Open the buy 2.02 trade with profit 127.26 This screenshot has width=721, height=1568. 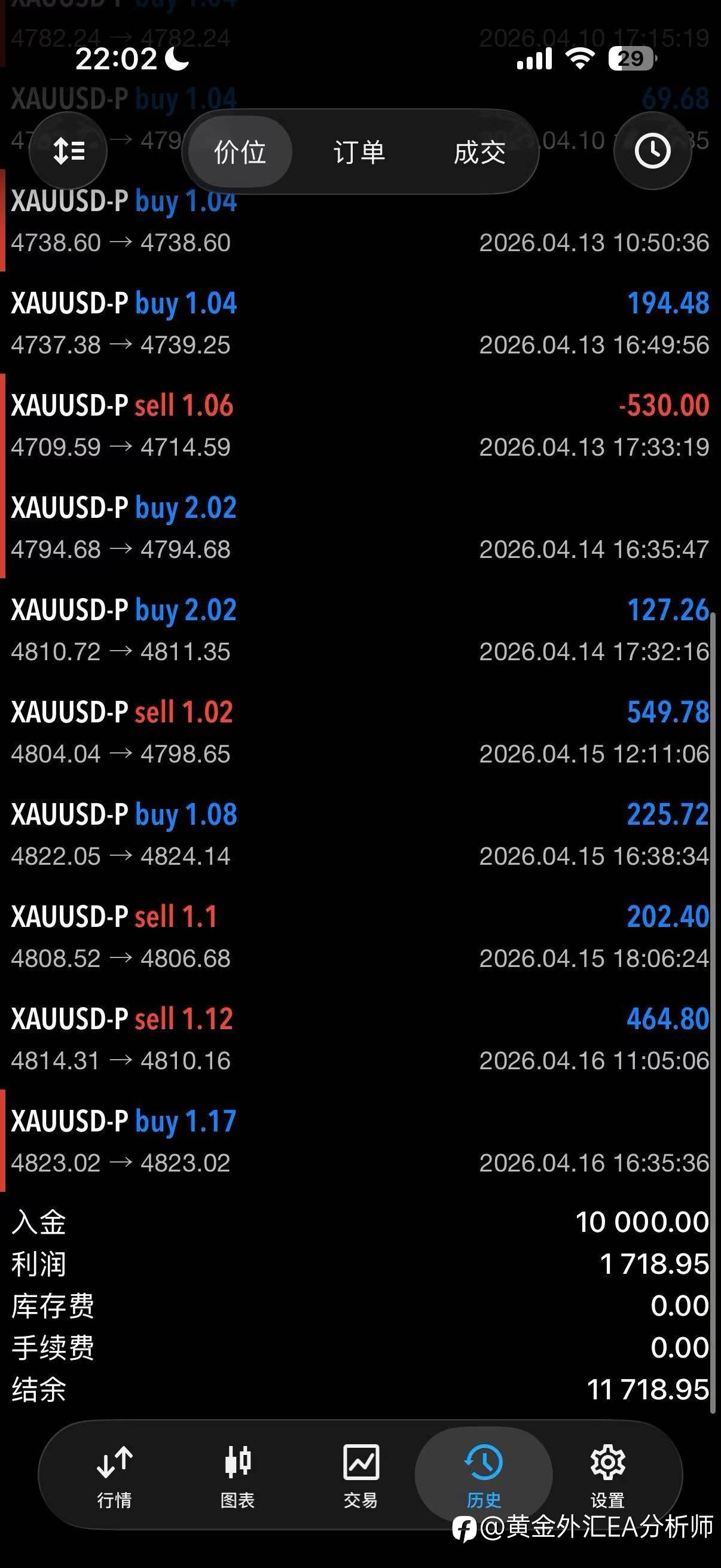360,629
